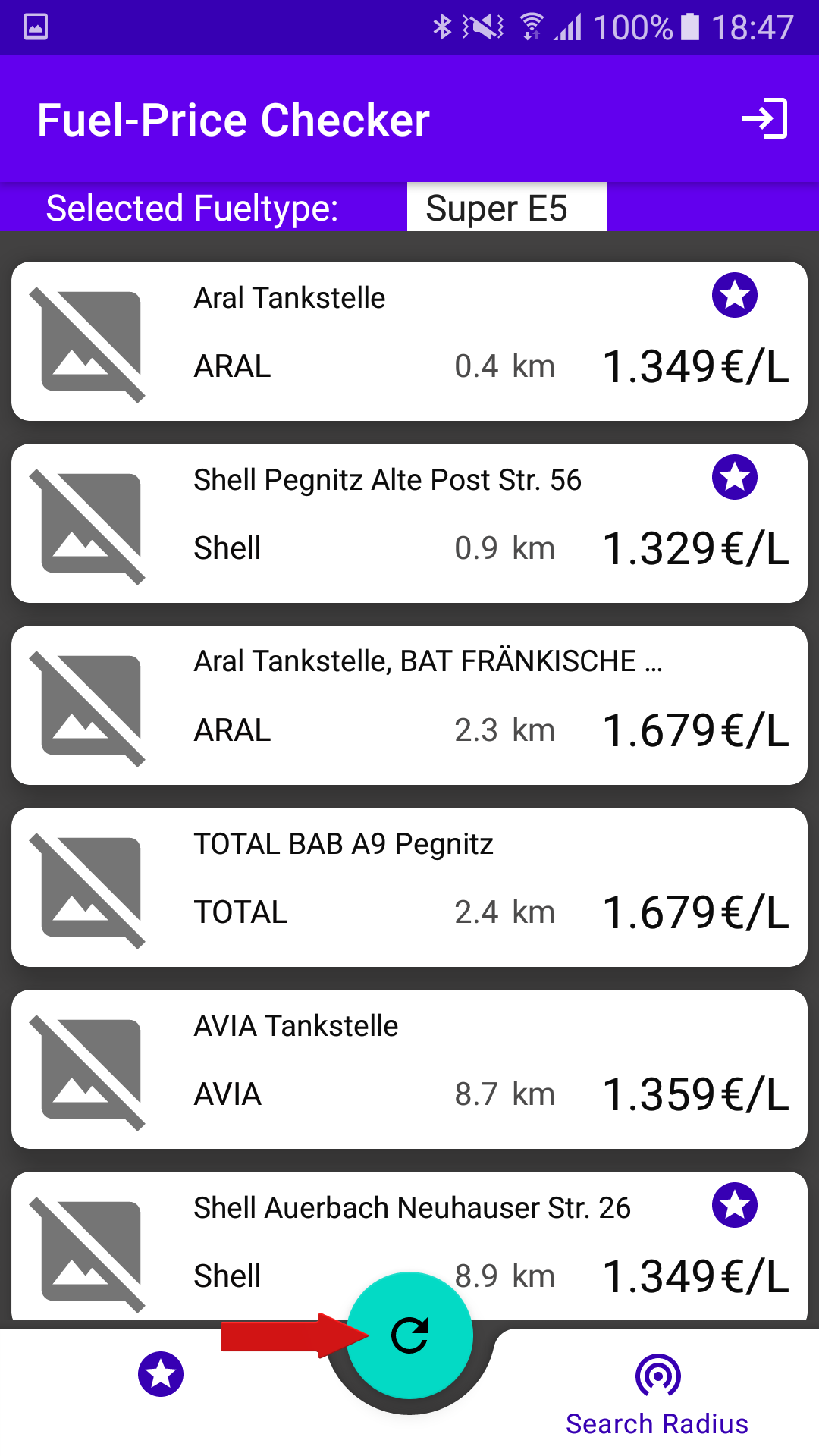Toggle favorite star on Shell Pegnitz card
This screenshot has height=1456, width=819.
pos(735,477)
